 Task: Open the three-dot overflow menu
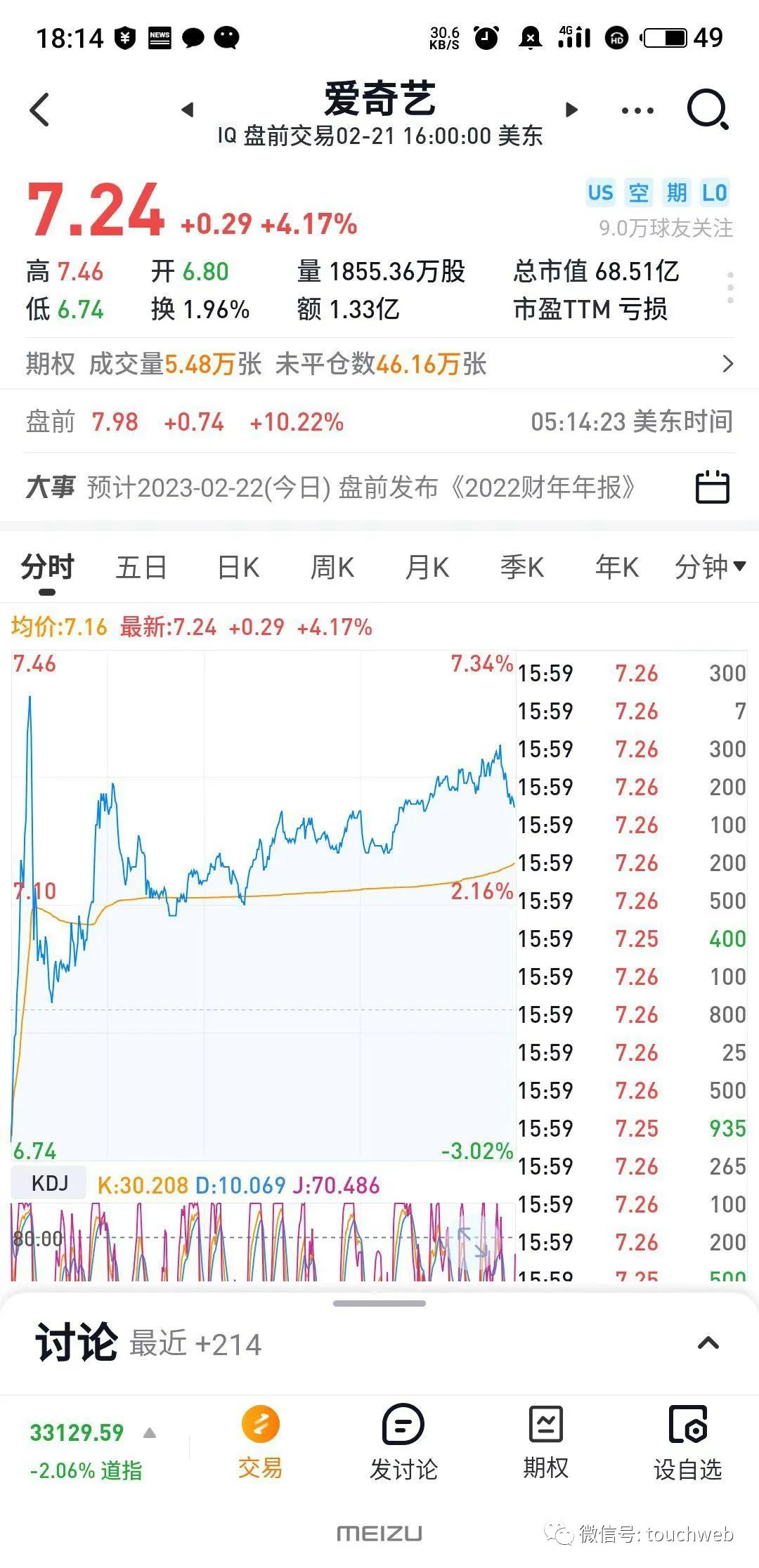click(x=637, y=110)
